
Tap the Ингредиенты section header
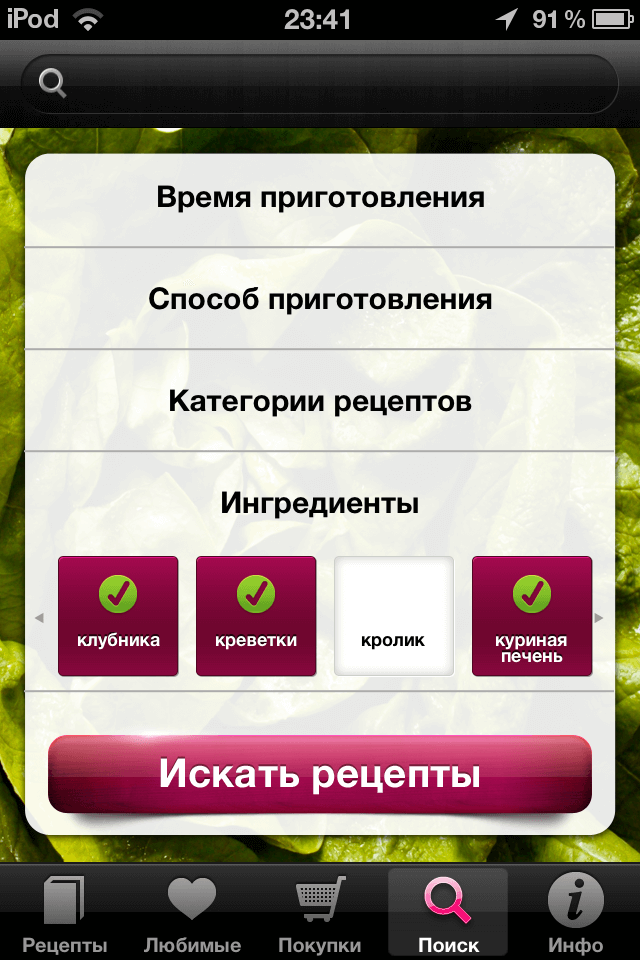320,503
